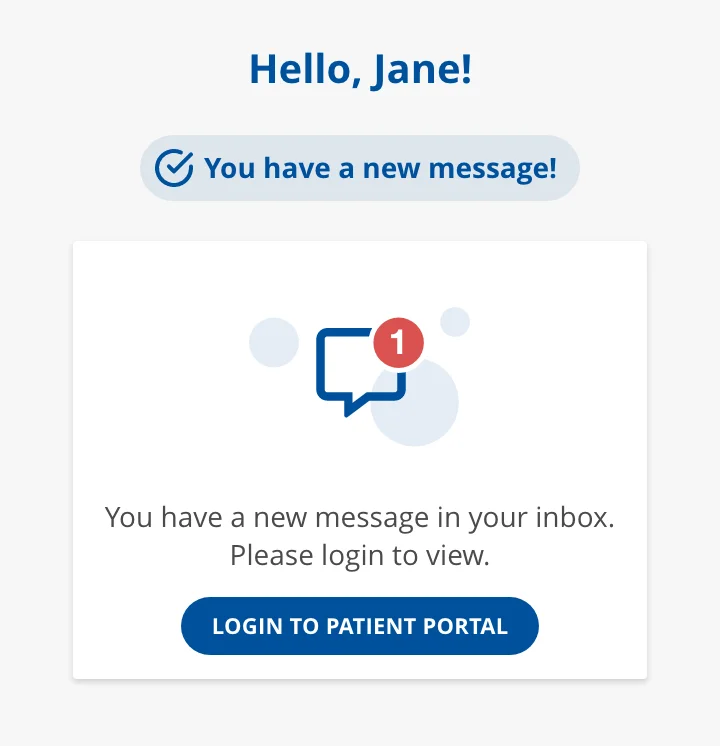The image size is (720, 746).
Task: Open the Patient Portal login
Action: coord(360,625)
